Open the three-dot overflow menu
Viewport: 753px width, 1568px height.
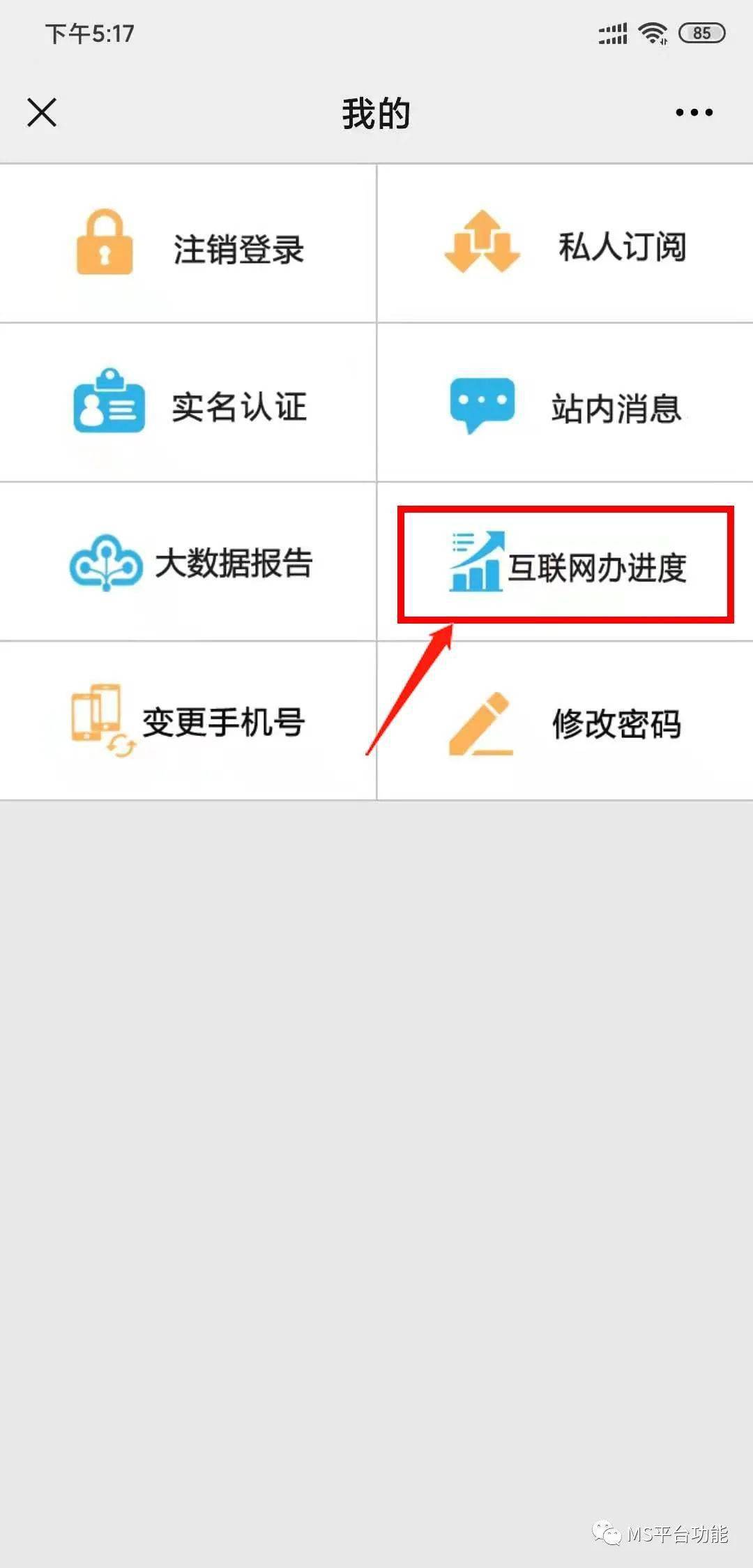coord(694,112)
